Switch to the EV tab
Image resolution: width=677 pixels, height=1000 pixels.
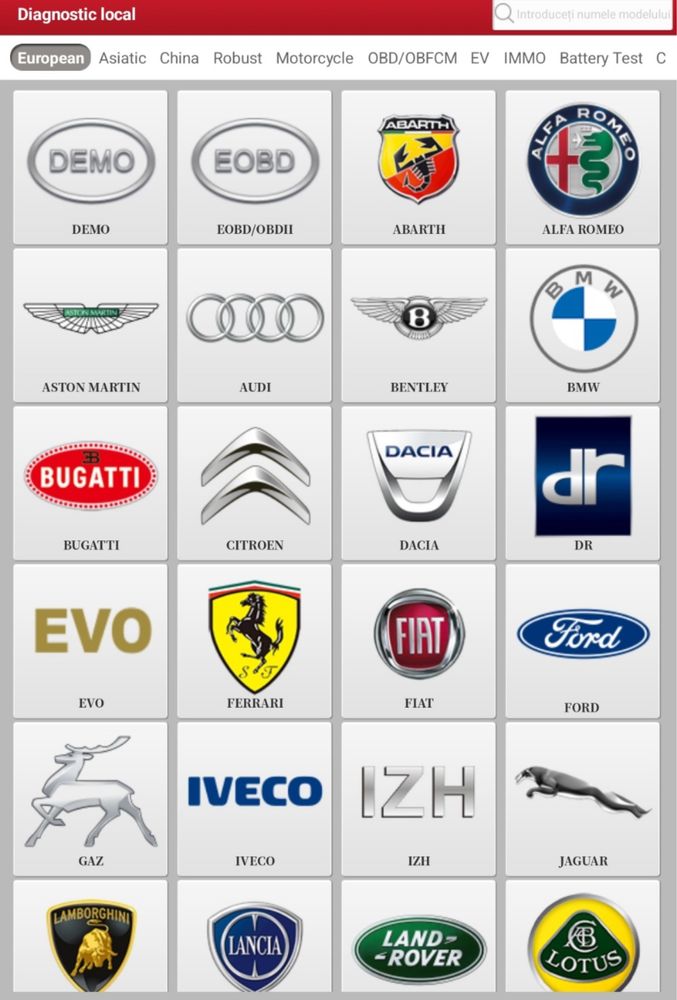click(x=480, y=58)
